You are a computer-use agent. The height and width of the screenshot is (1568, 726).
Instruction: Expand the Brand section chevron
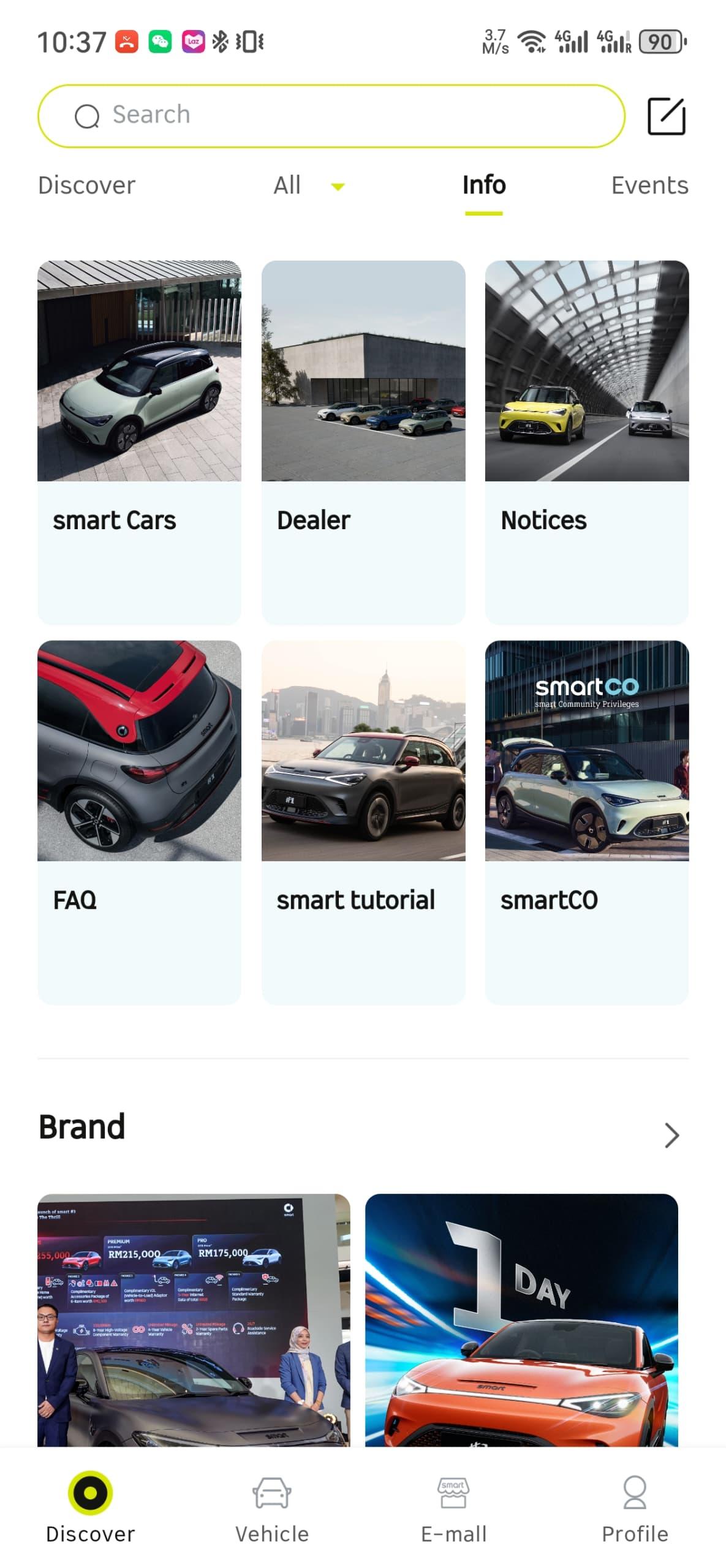tap(671, 1135)
